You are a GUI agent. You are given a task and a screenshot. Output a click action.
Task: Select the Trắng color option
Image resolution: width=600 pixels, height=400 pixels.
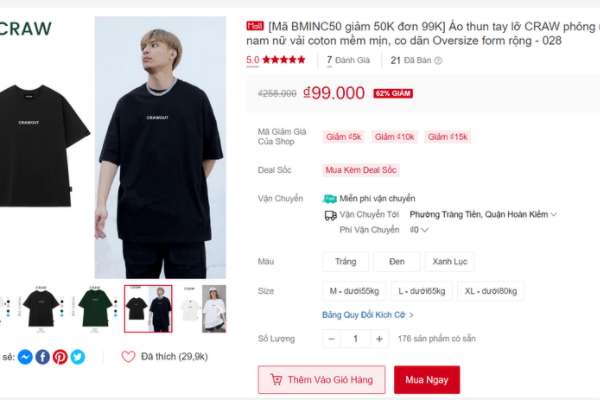click(x=345, y=261)
